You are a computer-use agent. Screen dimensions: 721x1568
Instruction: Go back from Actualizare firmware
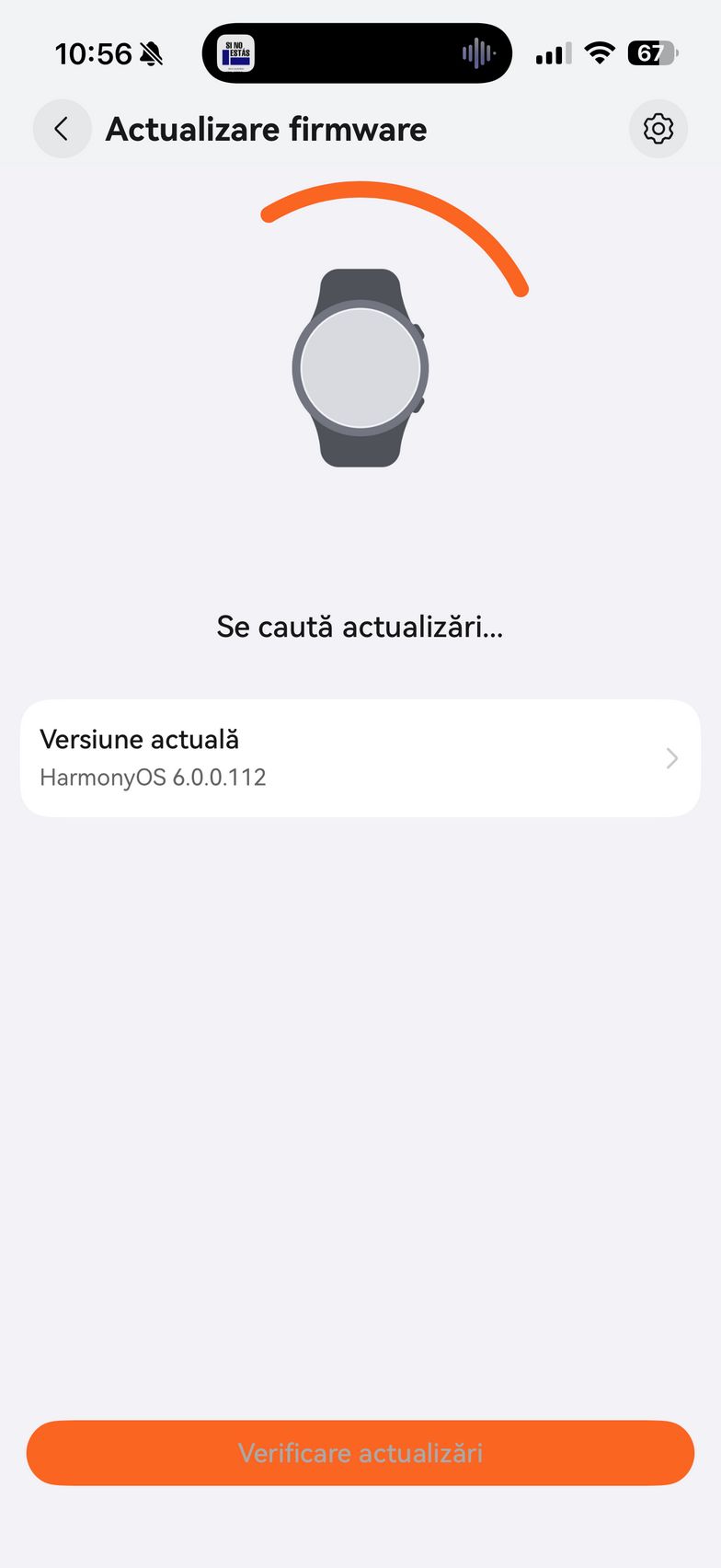coord(62,129)
